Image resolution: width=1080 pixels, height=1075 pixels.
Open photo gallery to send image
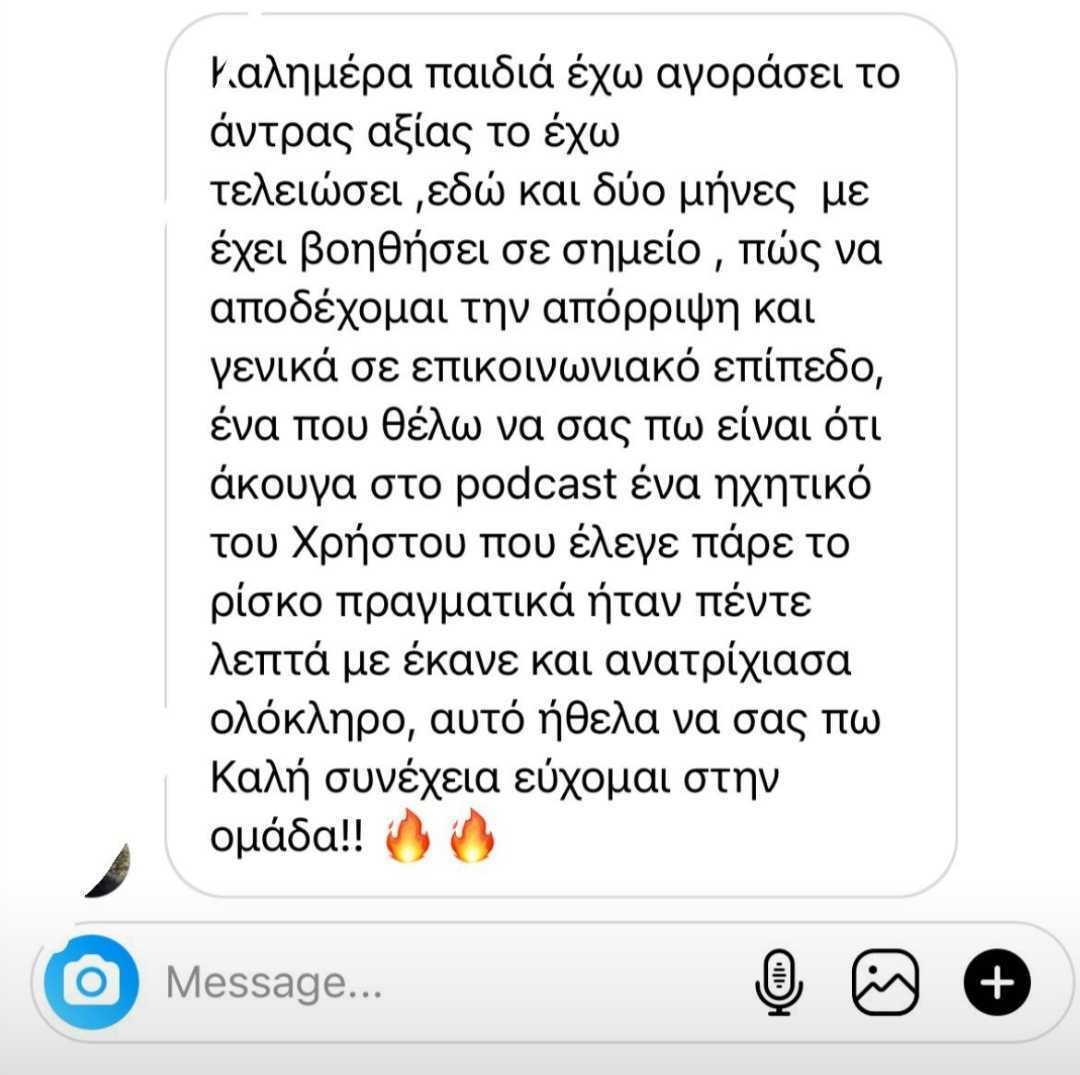884,983
